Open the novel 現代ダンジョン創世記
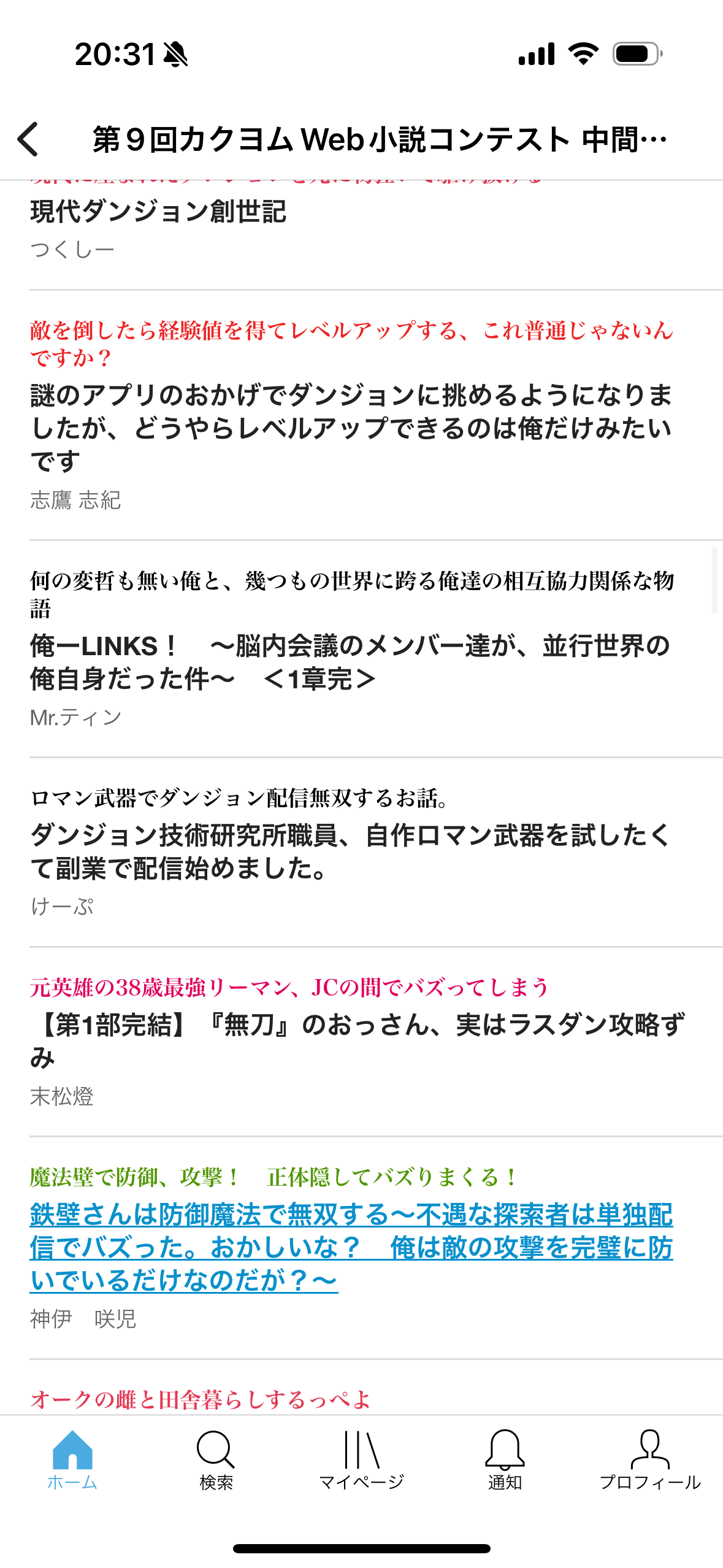 pos(158,212)
